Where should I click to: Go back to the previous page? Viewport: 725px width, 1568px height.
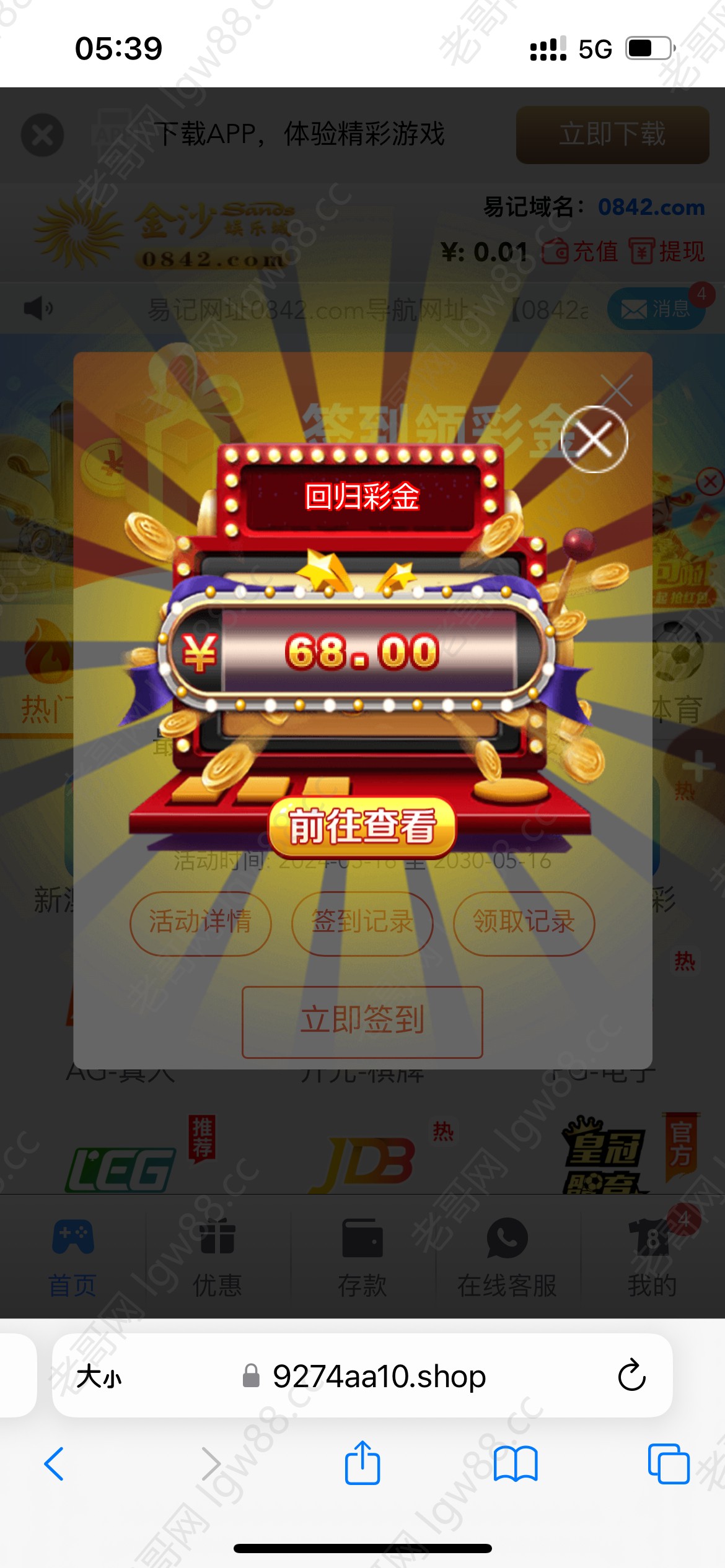pos(55,1464)
